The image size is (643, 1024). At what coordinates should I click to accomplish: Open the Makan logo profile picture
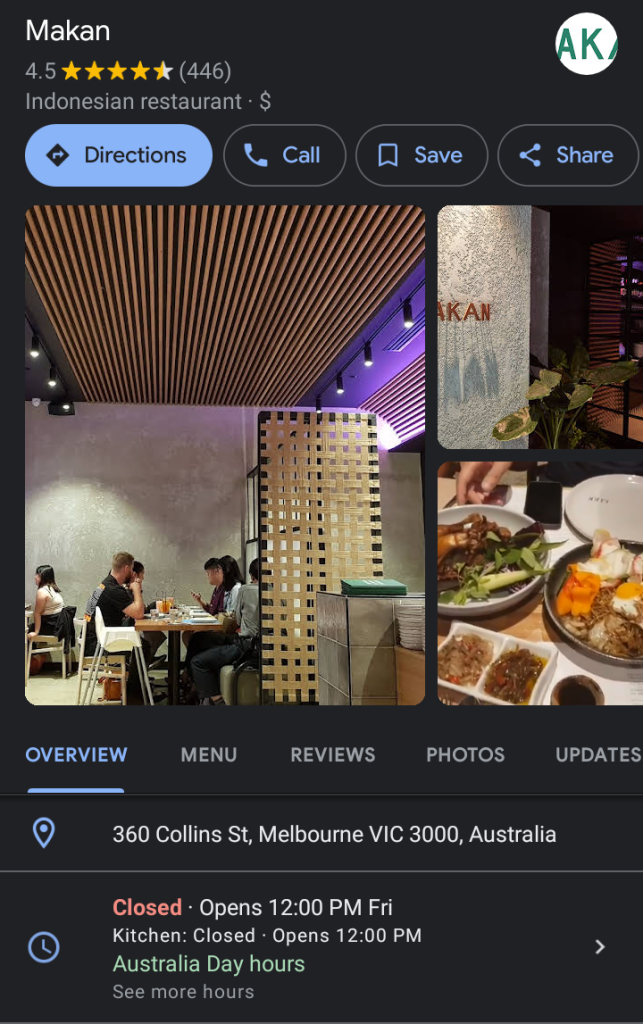(586, 44)
